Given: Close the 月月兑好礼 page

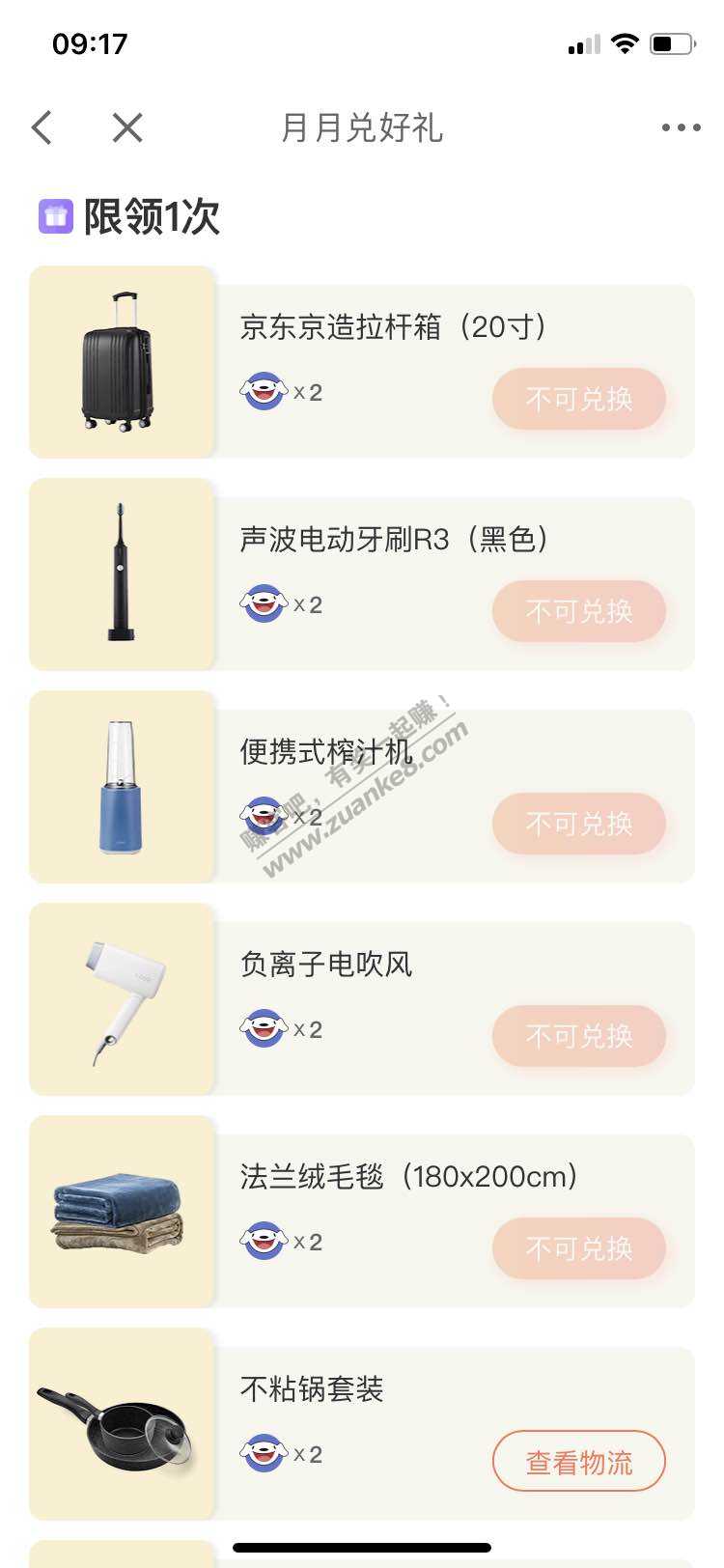Looking at the screenshot, I should [x=127, y=127].
